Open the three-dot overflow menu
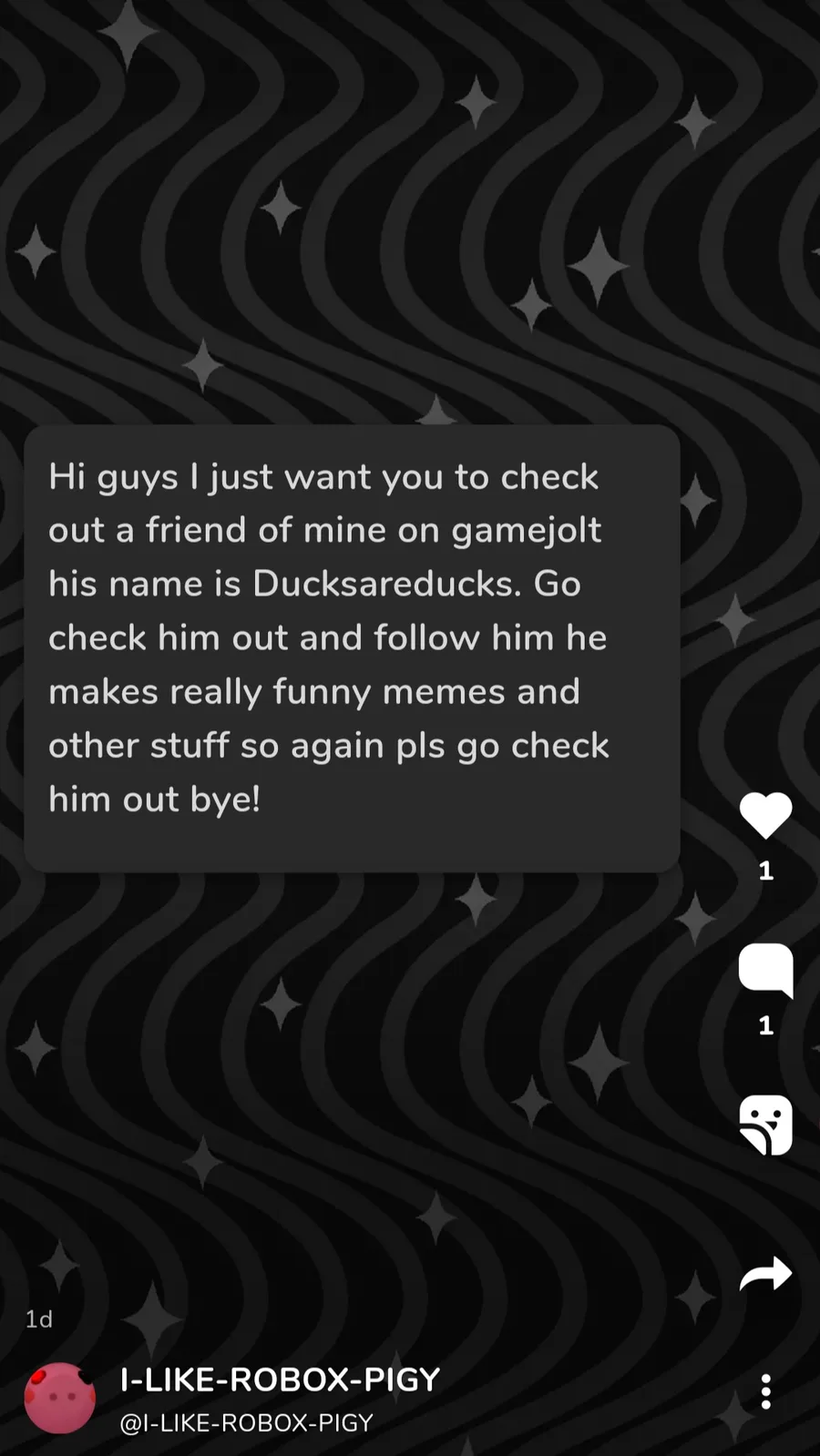The image size is (820, 1456). click(765, 1391)
